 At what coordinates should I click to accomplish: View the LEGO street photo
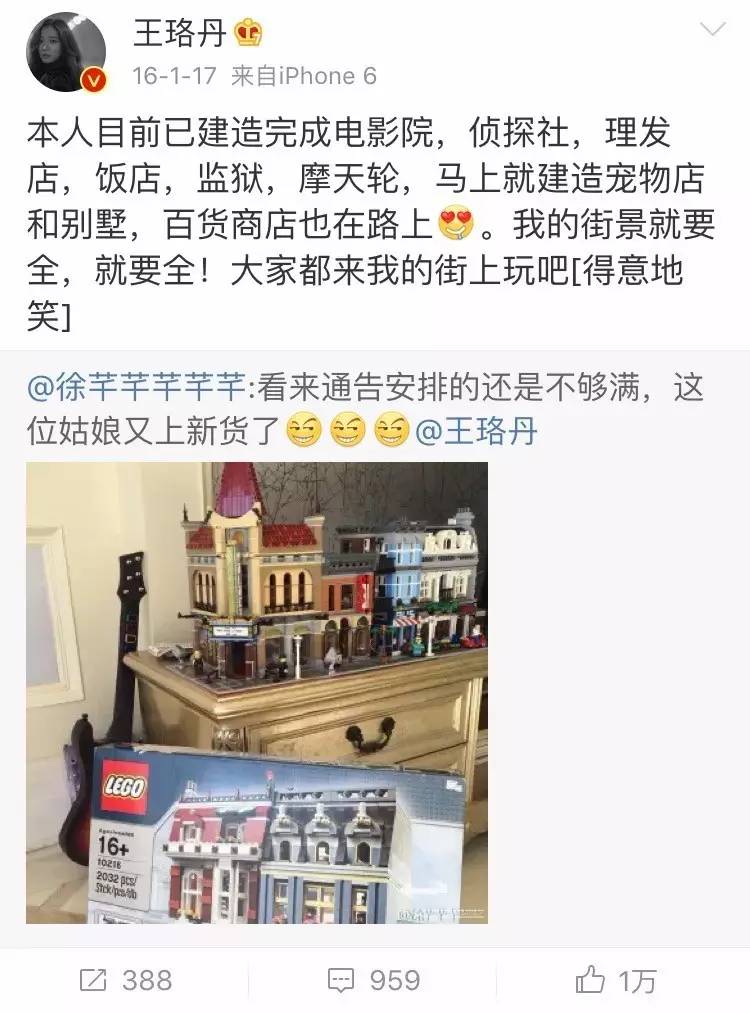pyautogui.click(x=257, y=692)
